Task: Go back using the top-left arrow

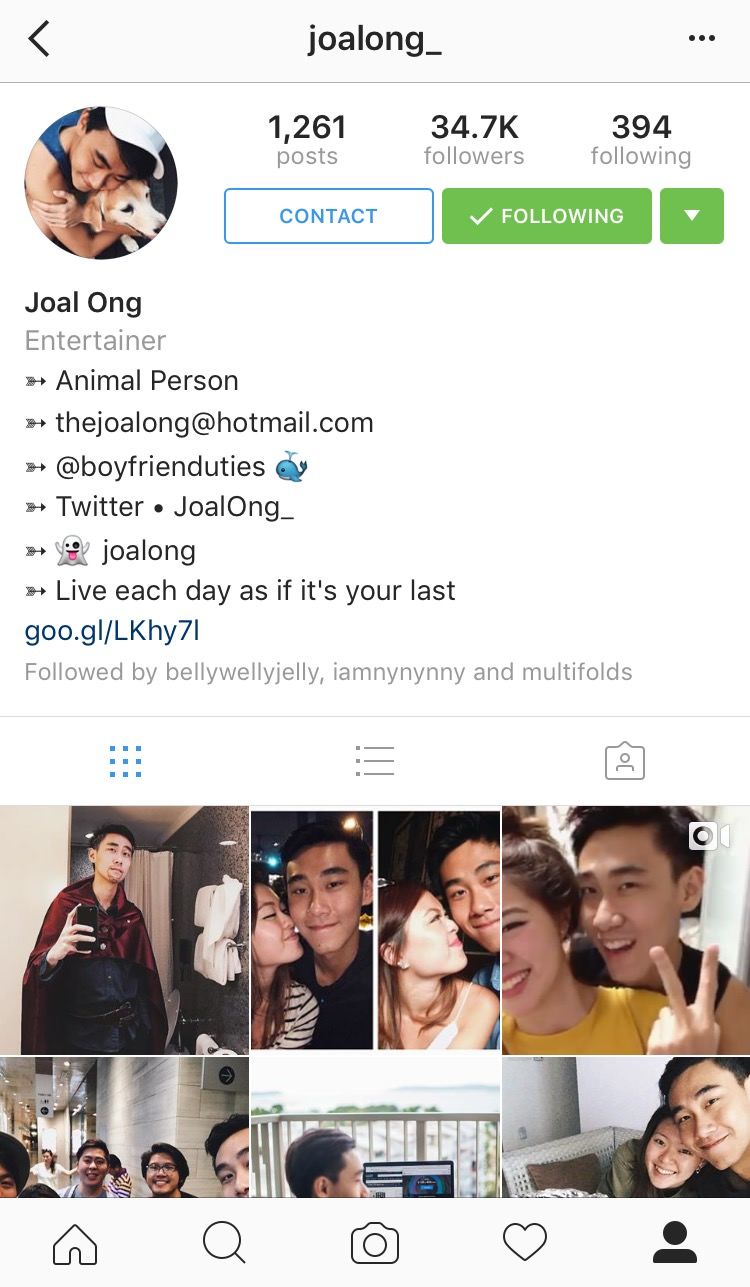Action: click(39, 40)
